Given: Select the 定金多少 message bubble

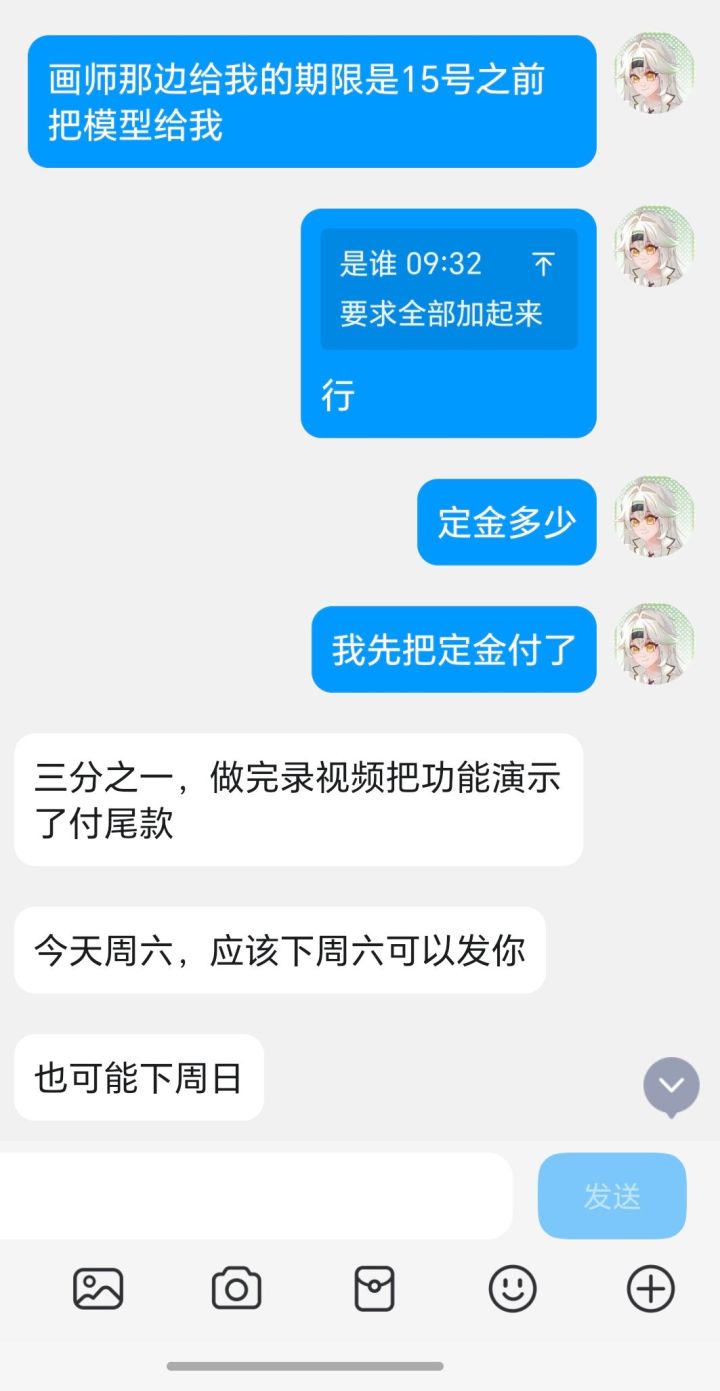Looking at the screenshot, I should (505, 521).
